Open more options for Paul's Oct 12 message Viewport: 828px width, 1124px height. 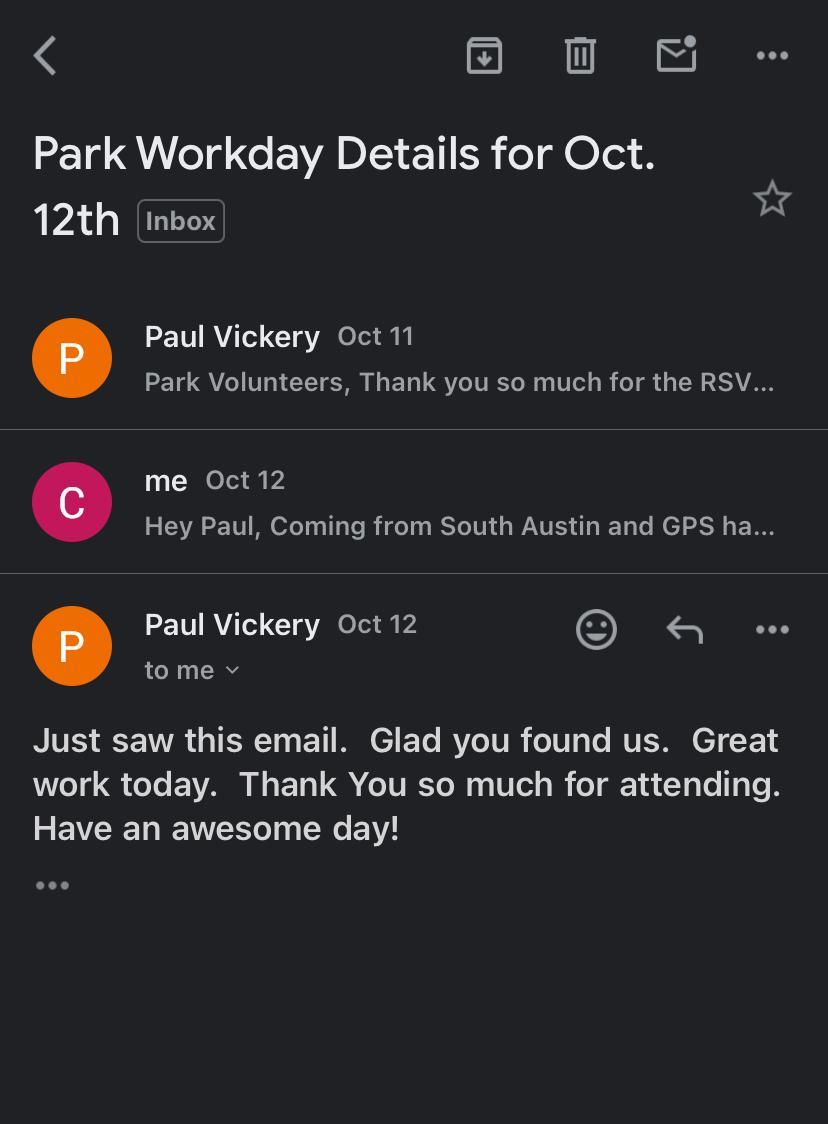tap(772, 630)
